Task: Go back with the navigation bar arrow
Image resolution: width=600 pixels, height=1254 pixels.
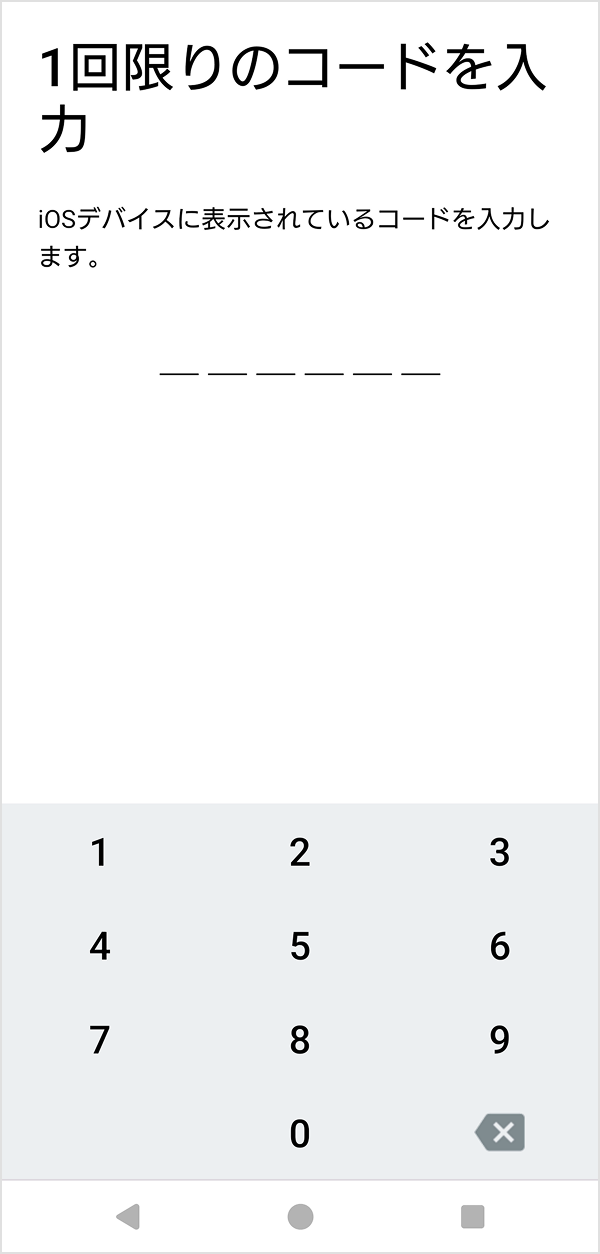Action: point(127,1216)
